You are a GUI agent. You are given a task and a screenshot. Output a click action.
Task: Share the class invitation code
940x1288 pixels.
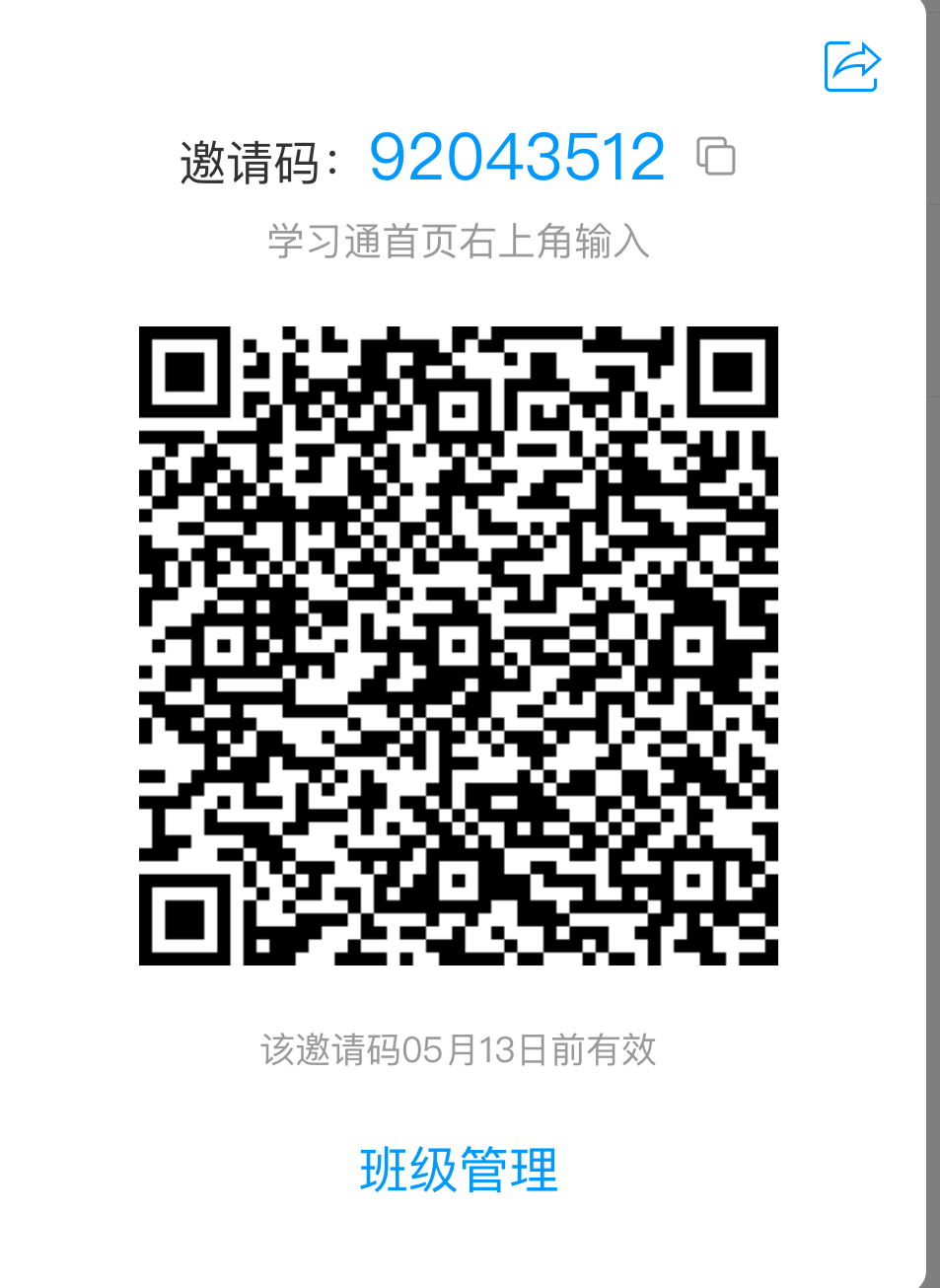(x=851, y=66)
